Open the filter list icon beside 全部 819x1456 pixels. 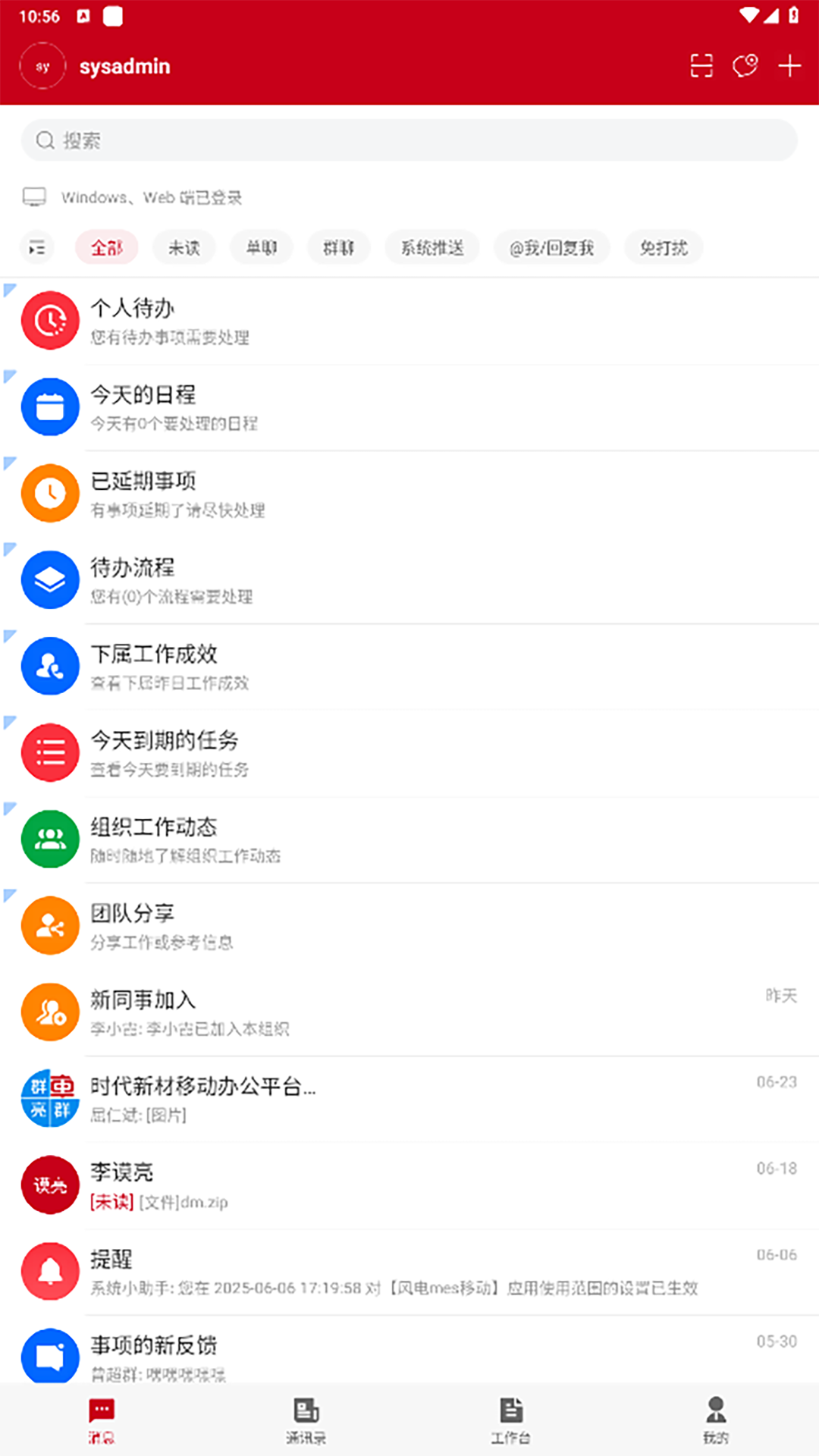36,248
